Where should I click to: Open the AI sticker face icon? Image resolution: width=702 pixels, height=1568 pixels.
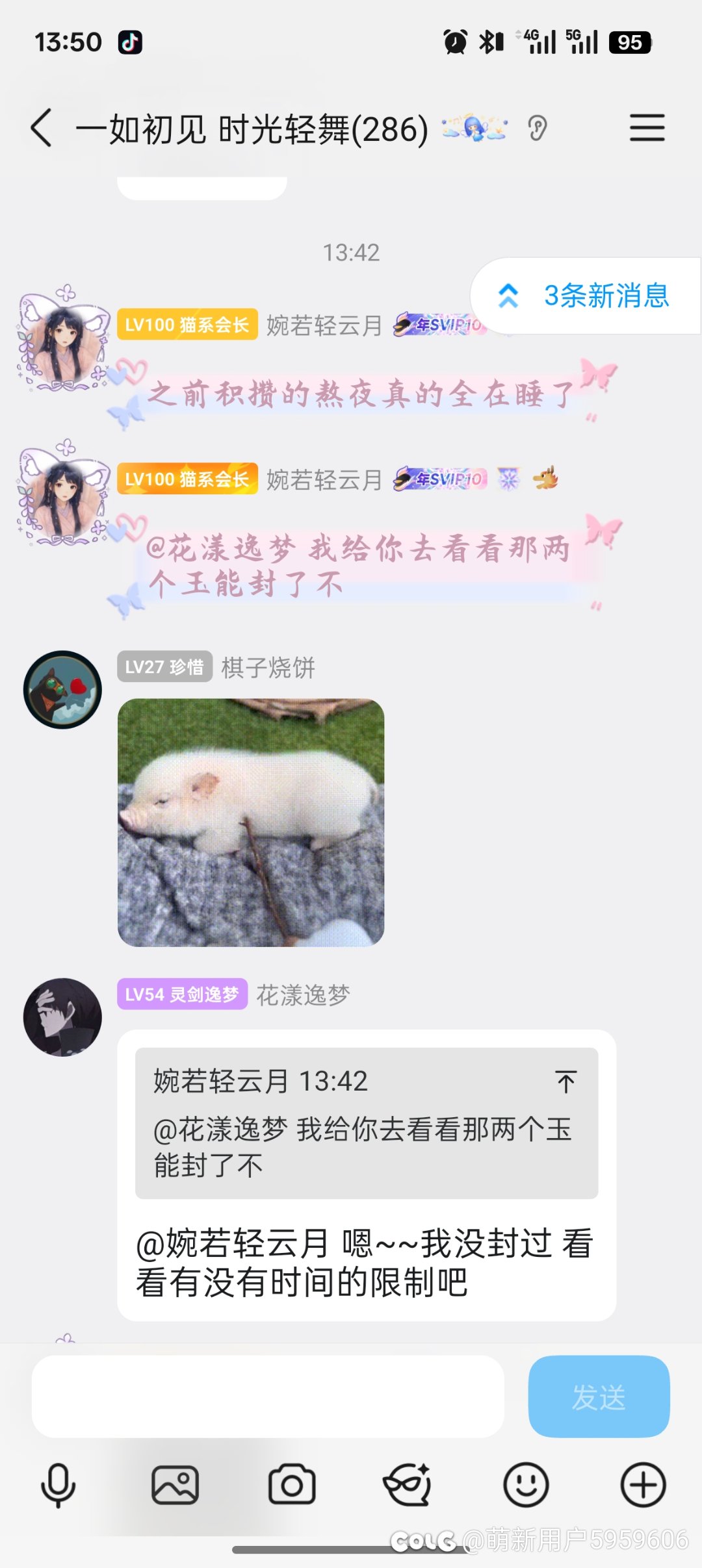pyautogui.click(x=408, y=1485)
